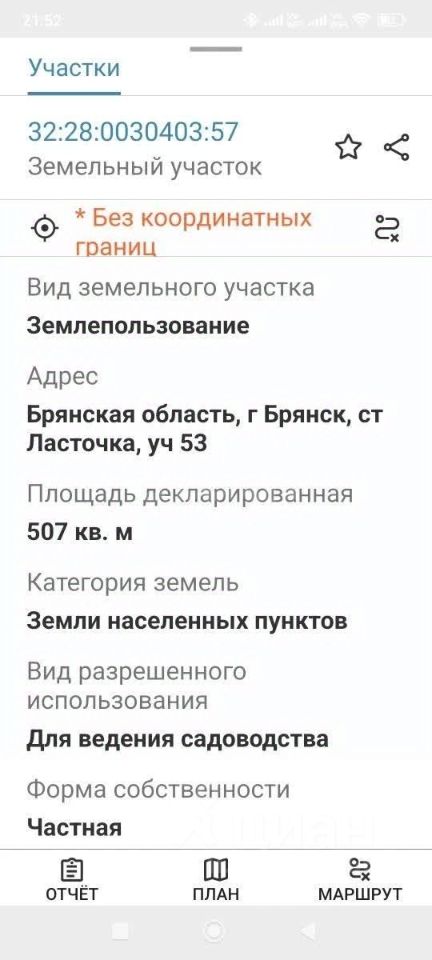Tap the locate target icon
The width and height of the screenshot is (432, 960).
click(45, 228)
